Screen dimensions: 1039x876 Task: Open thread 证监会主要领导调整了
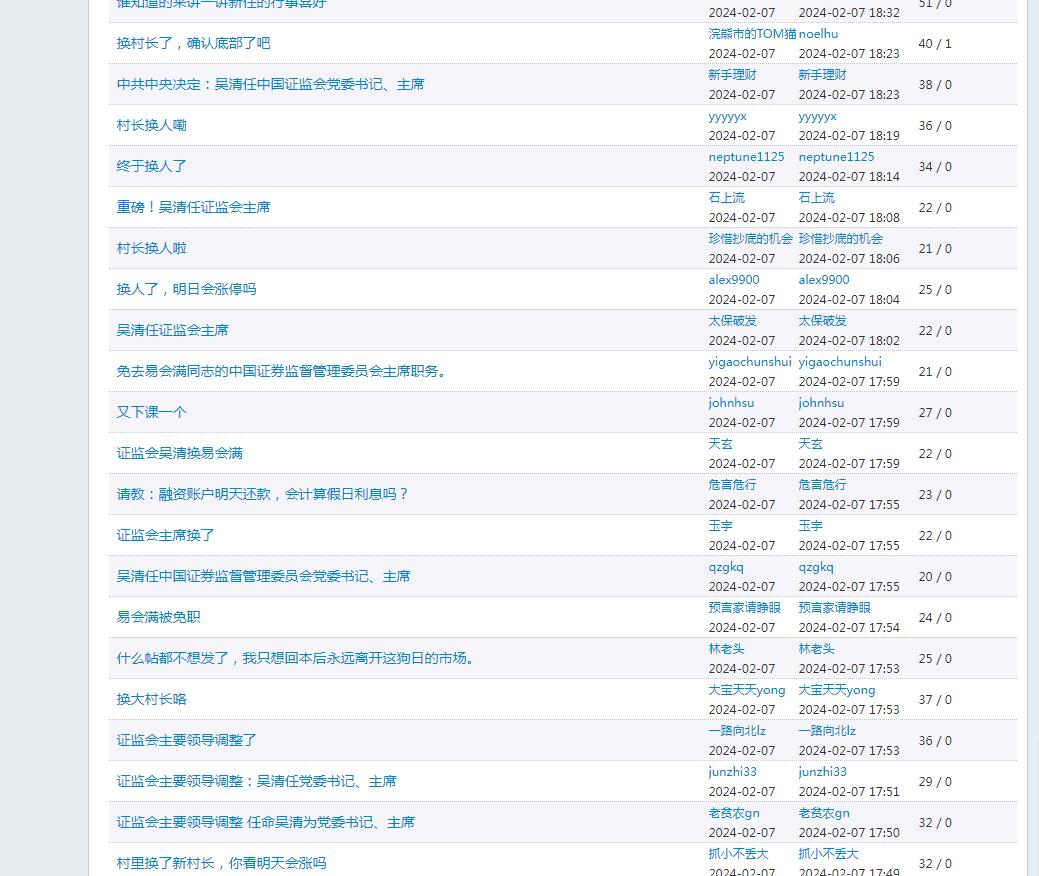tap(186, 740)
